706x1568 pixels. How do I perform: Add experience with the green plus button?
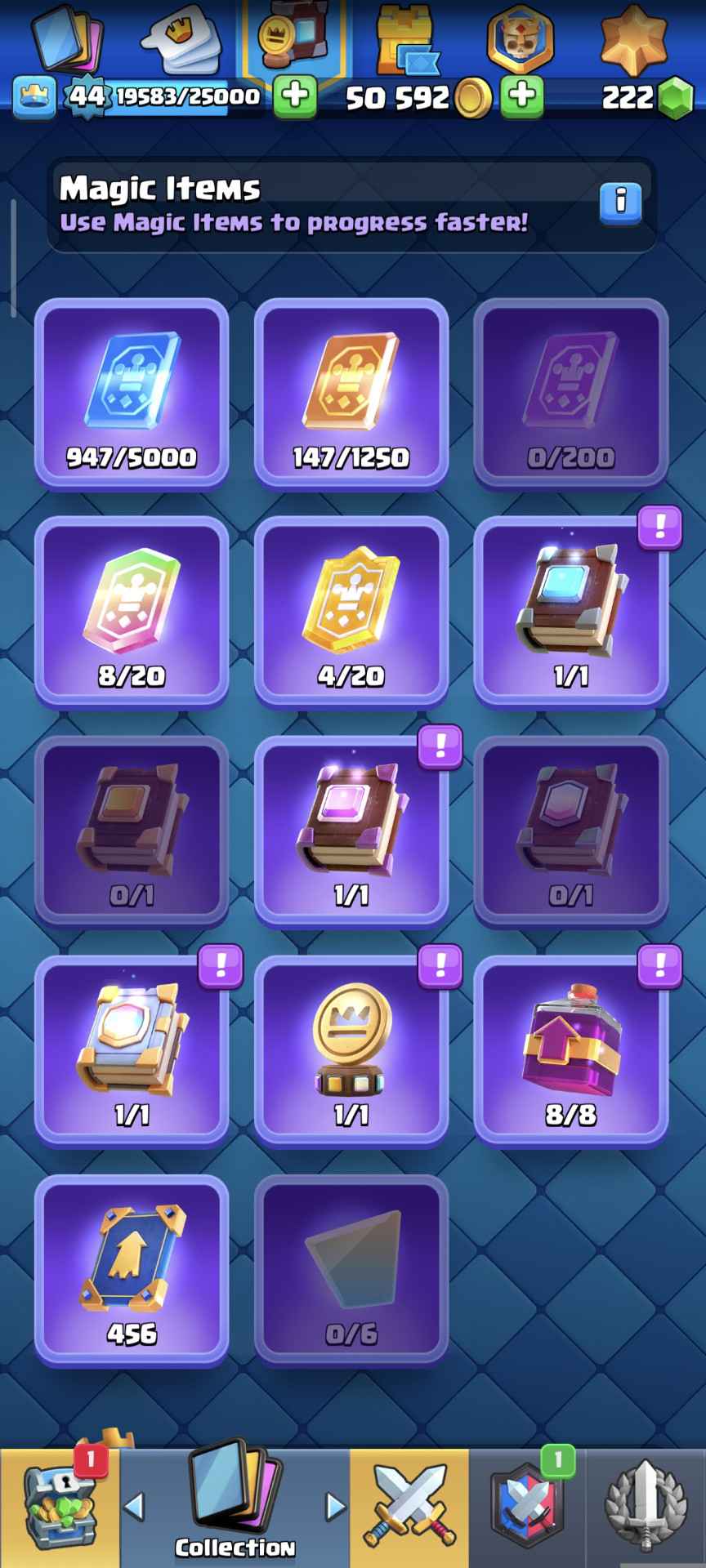tap(294, 96)
